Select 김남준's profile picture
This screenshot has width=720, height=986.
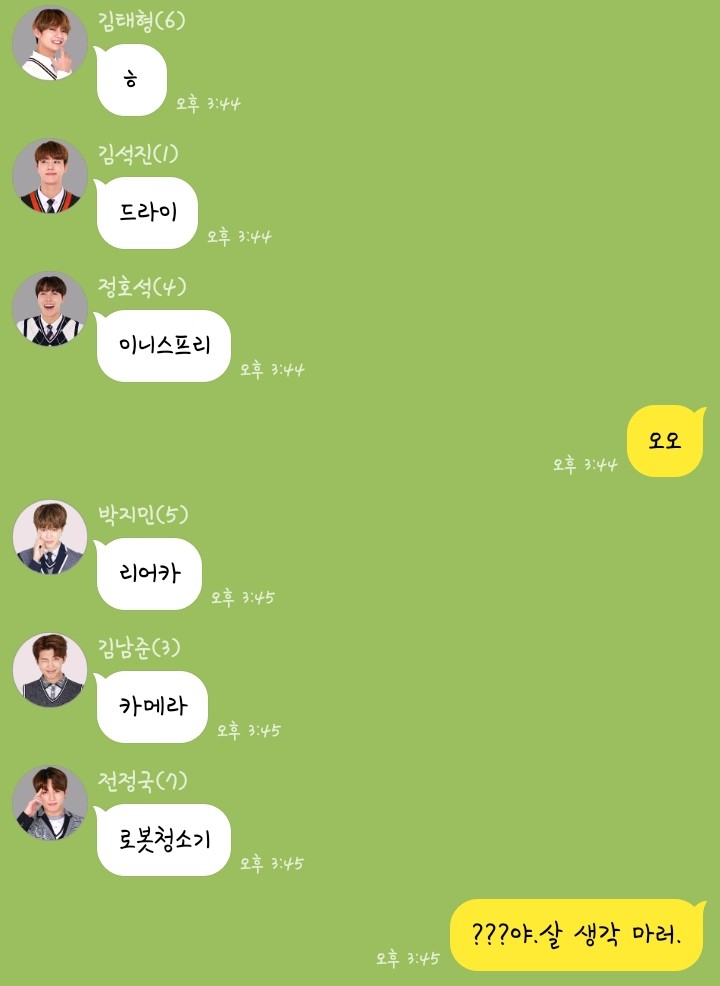click(x=50, y=670)
